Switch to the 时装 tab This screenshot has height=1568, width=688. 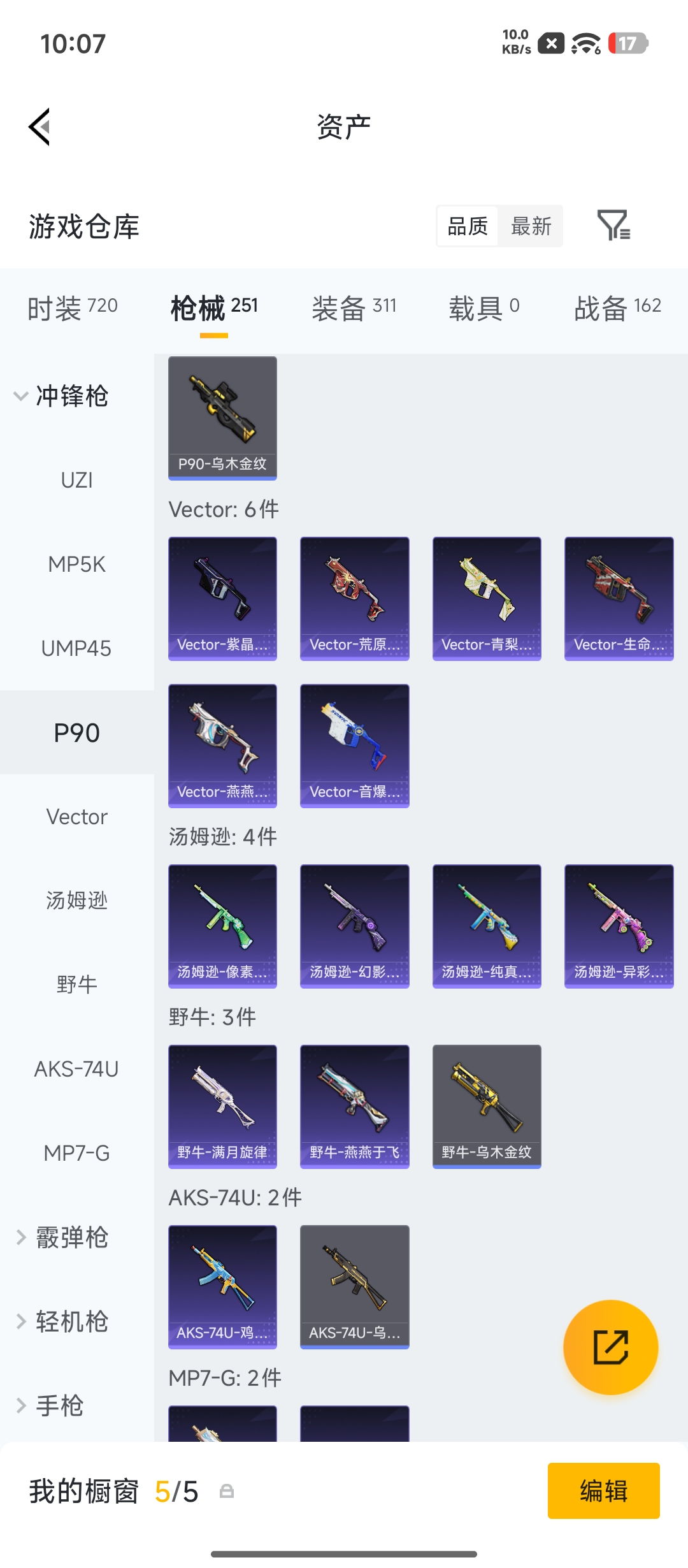73,309
